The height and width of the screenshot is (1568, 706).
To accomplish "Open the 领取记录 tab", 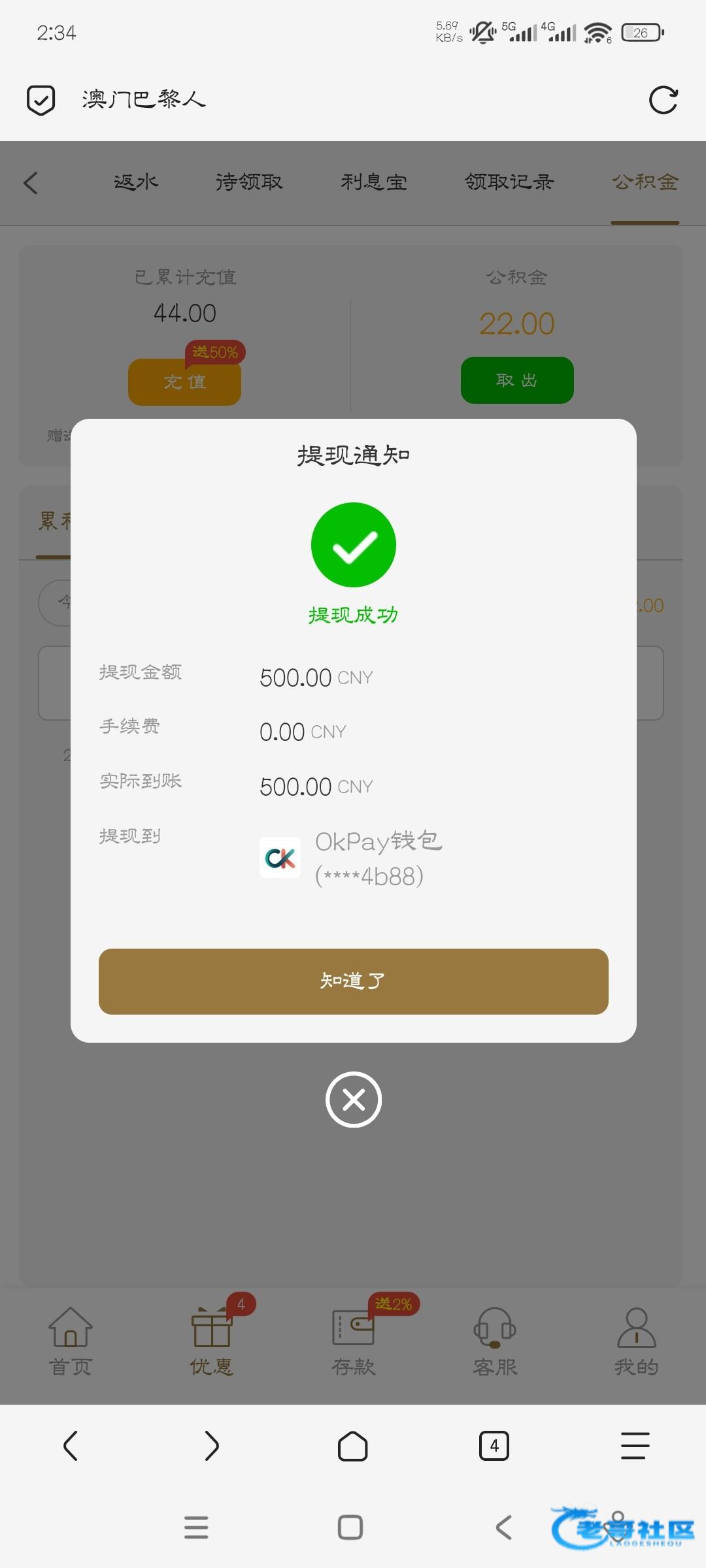I will (x=509, y=182).
